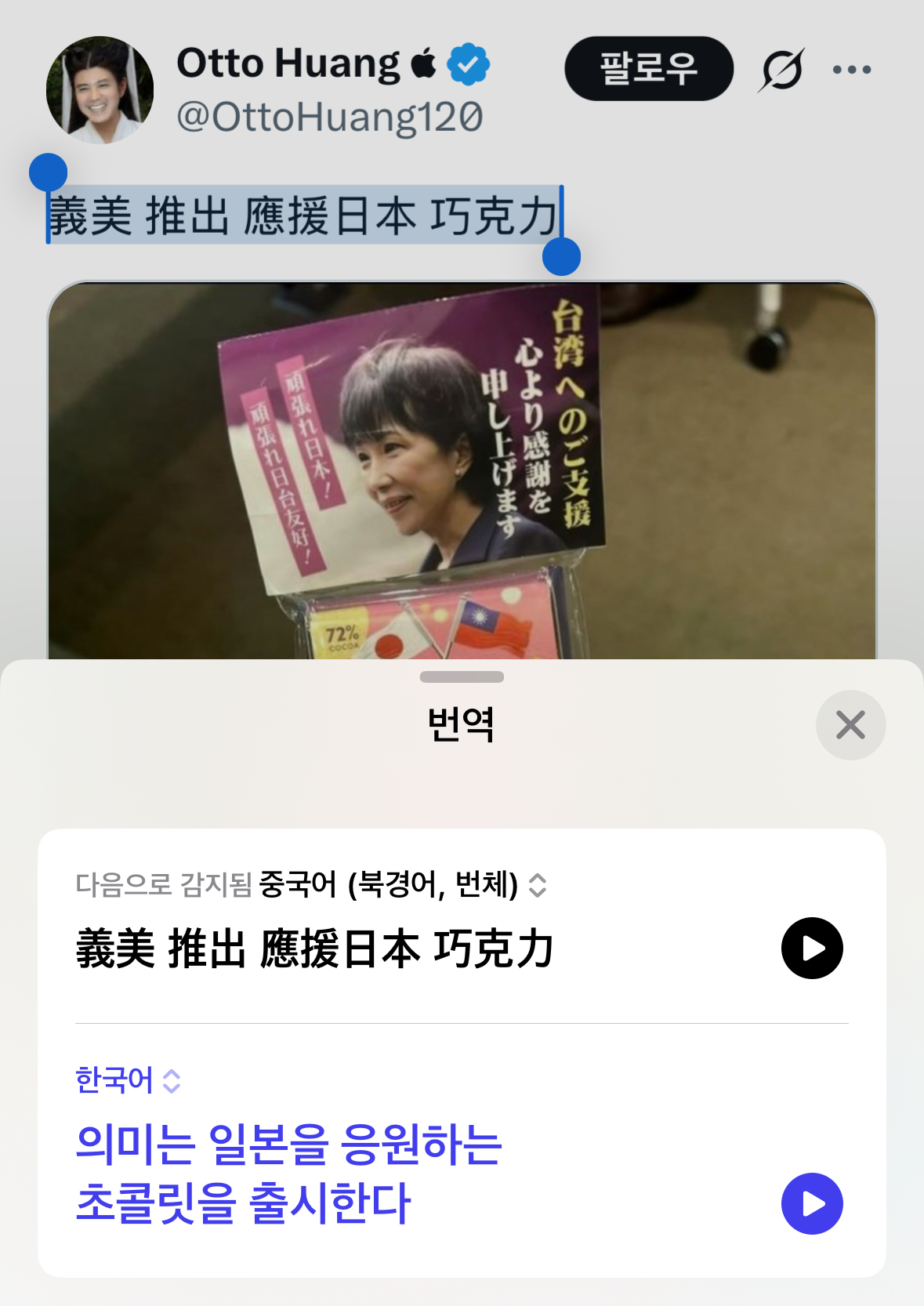Open the @OttoHuang120 profile handle
This screenshot has width=924, height=1306.
pyautogui.click(x=329, y=118)
